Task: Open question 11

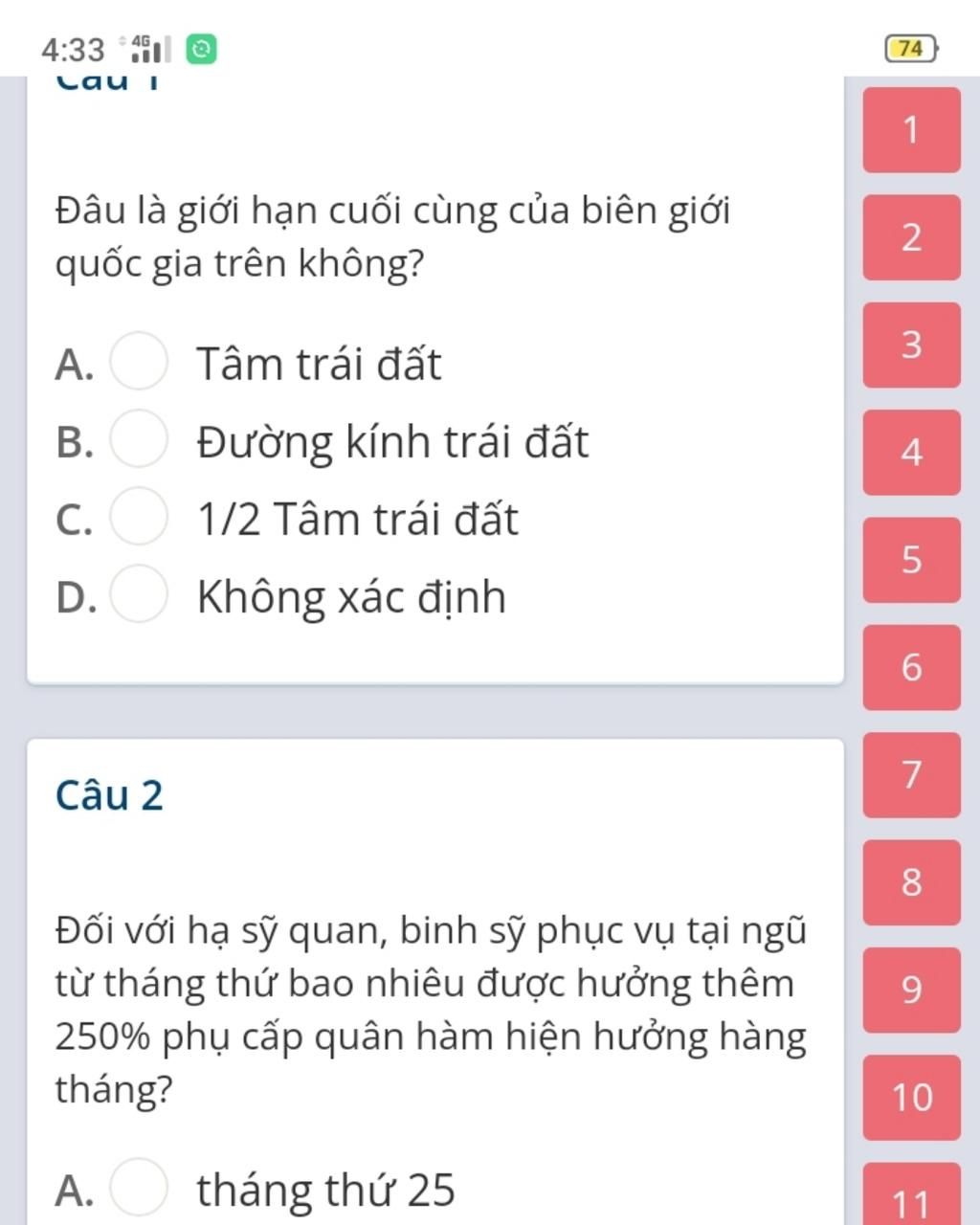Action: click(911, 1196)
